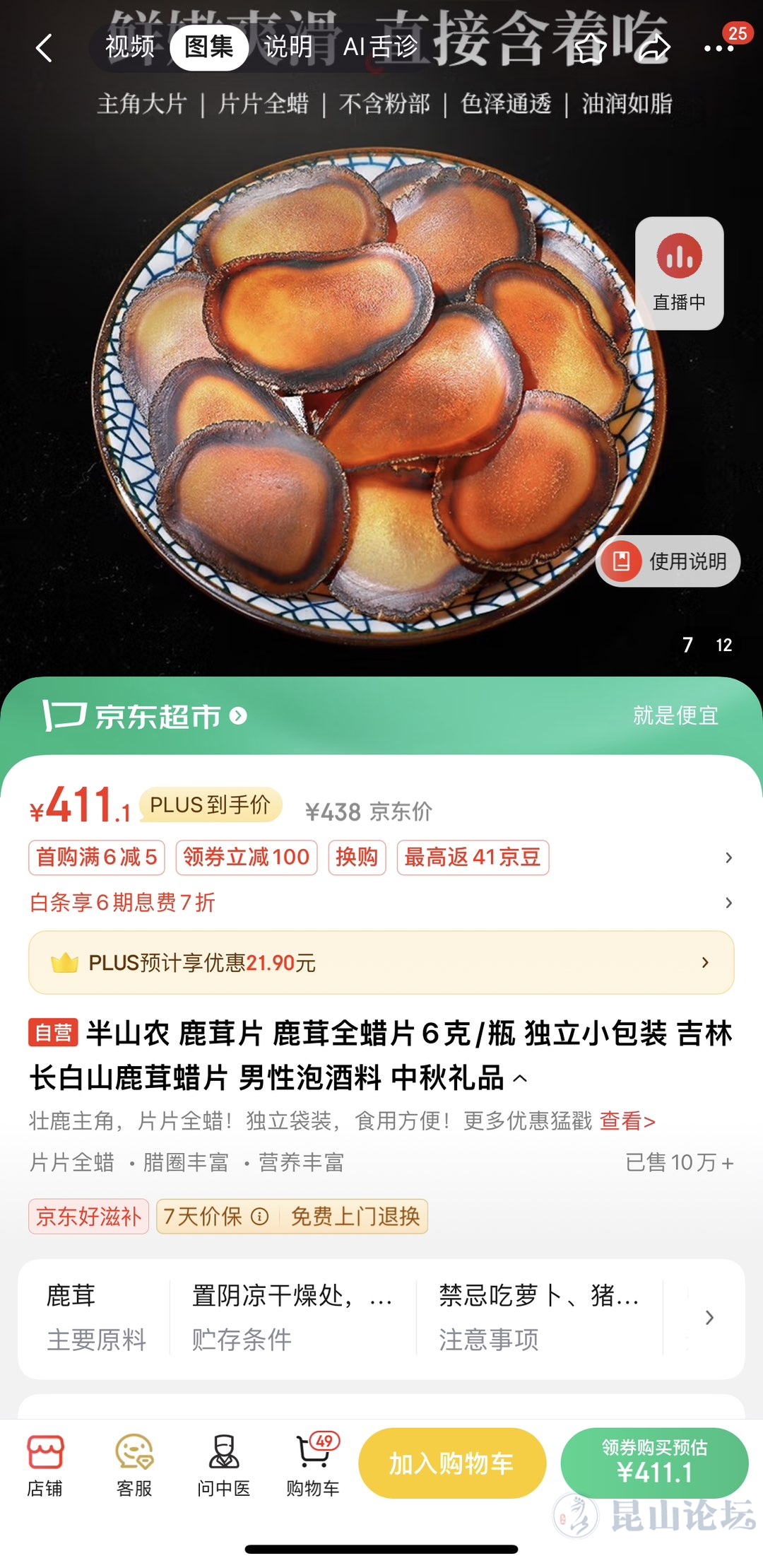The height and width of the screenshot is (1568, 763).
Task: Switch to the 视频 tab
Action: coord(130,47)
